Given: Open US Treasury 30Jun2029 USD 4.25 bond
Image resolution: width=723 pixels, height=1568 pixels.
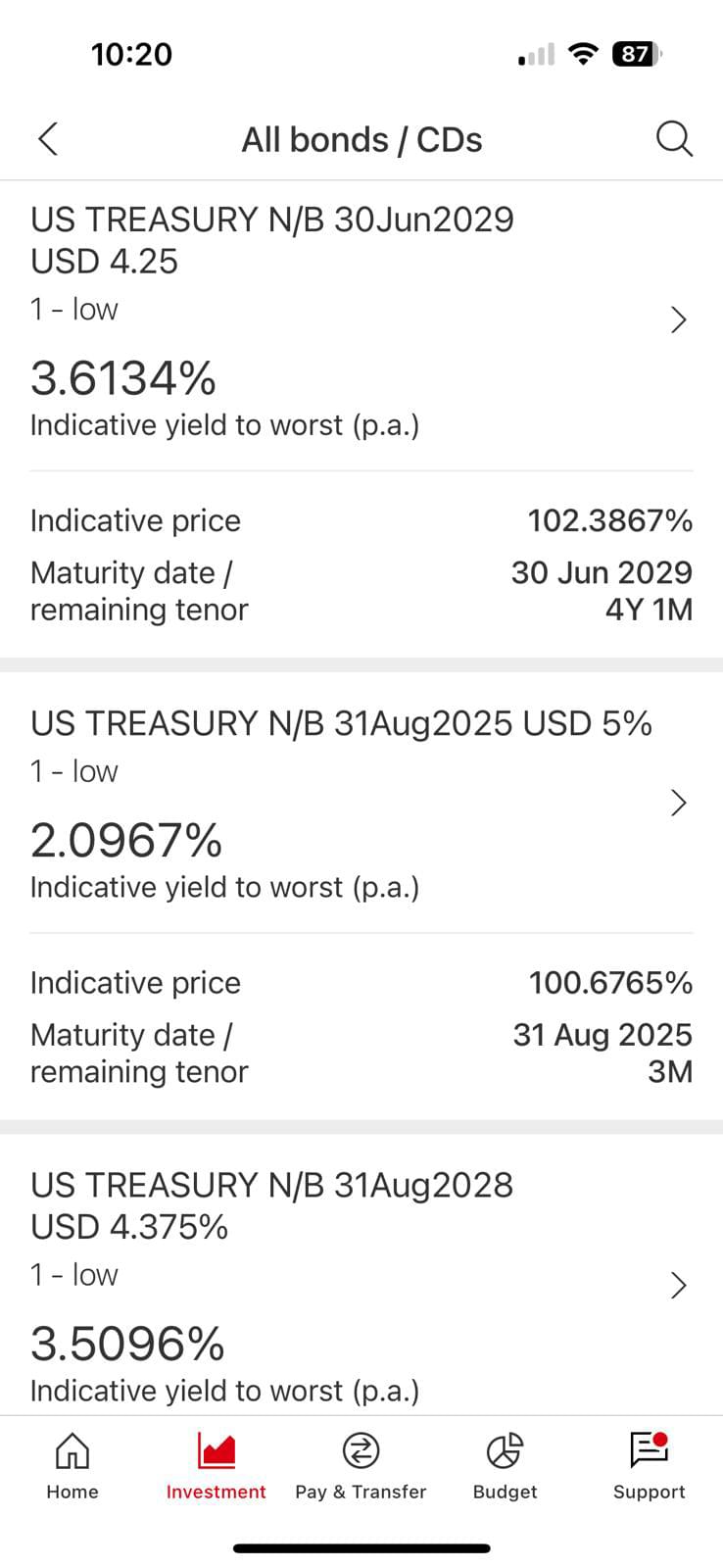Looking at the screenshot, I should [361, 418].
